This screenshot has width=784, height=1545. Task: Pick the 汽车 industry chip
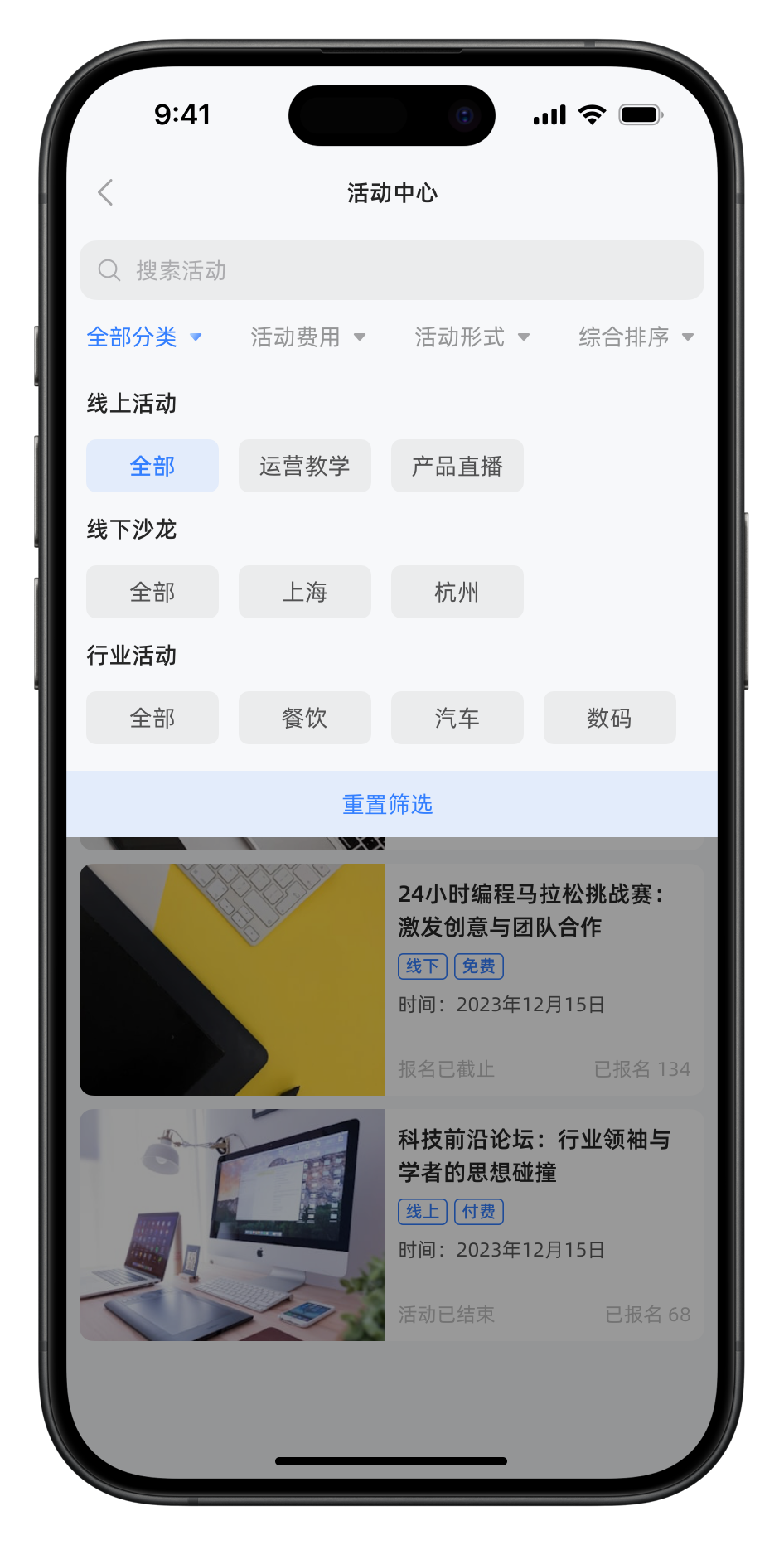457,718
